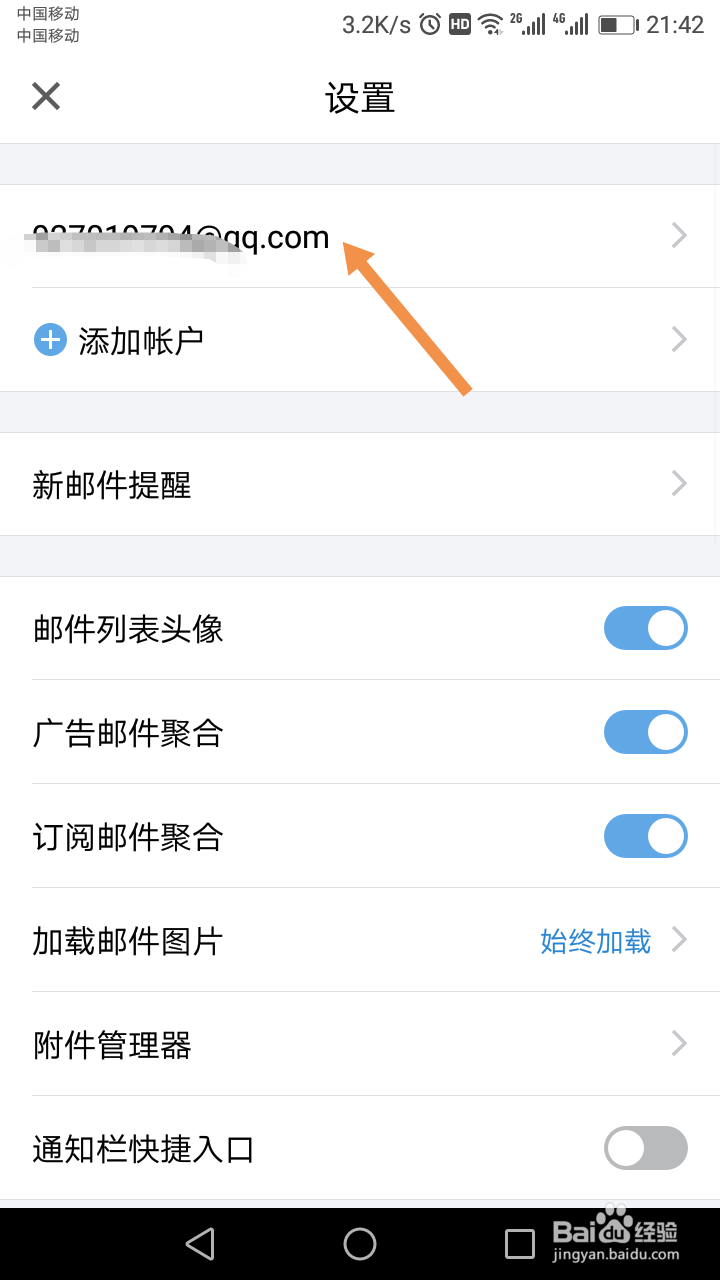
Task: Expand 新邮件提醒 settings via chevron
Action: click(679, 483)
